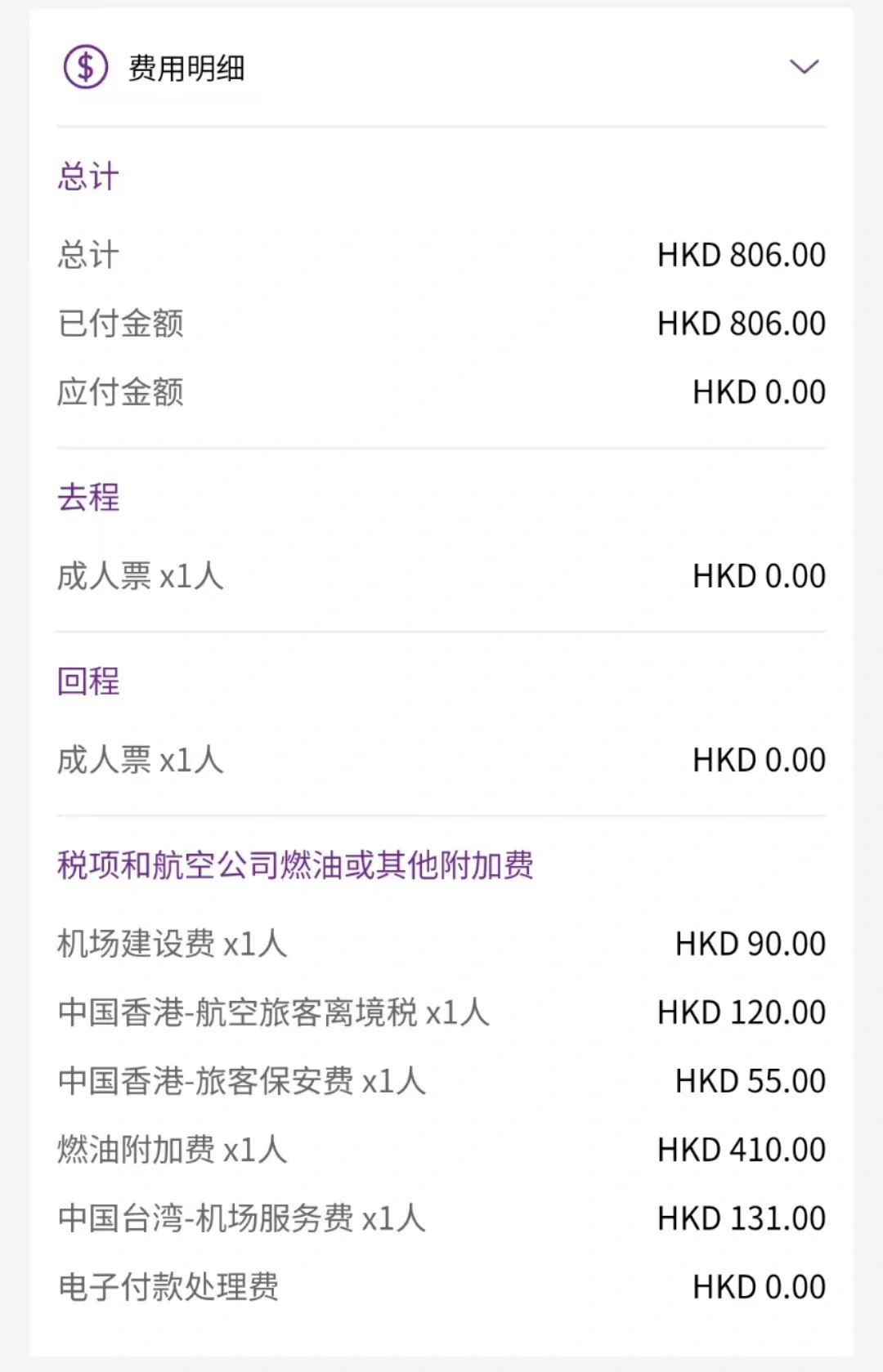Select the return 成人票 x1人 row
This screenshot has width=883, height=1372.
click(x=139, y=758)
